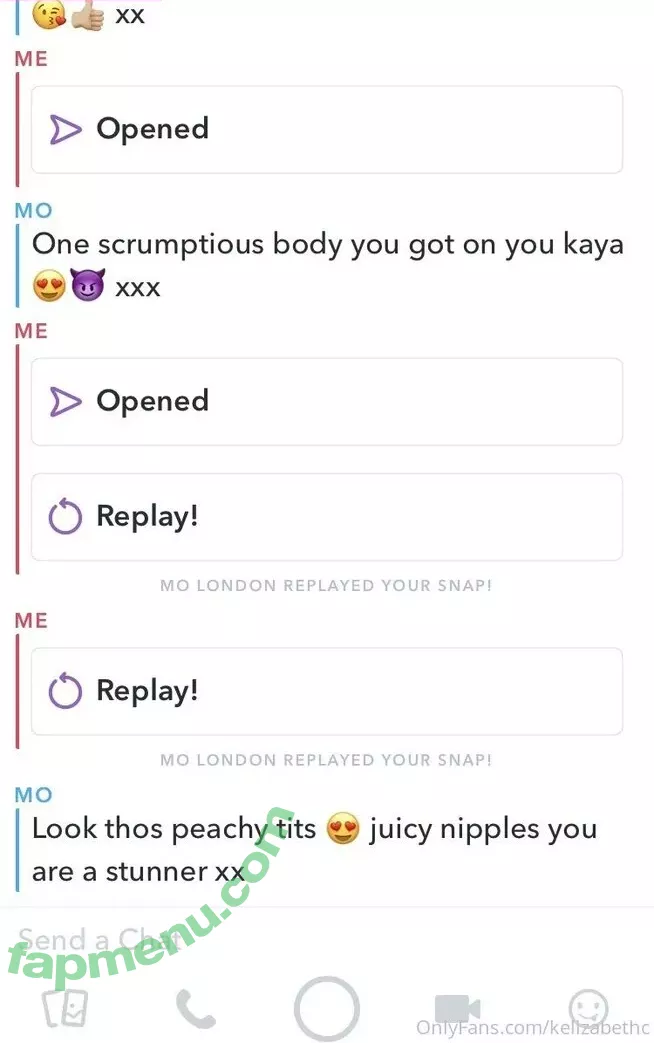Screen dimensions: 654x1043
Task: Start a voice call
Action: click(195, 1009)
